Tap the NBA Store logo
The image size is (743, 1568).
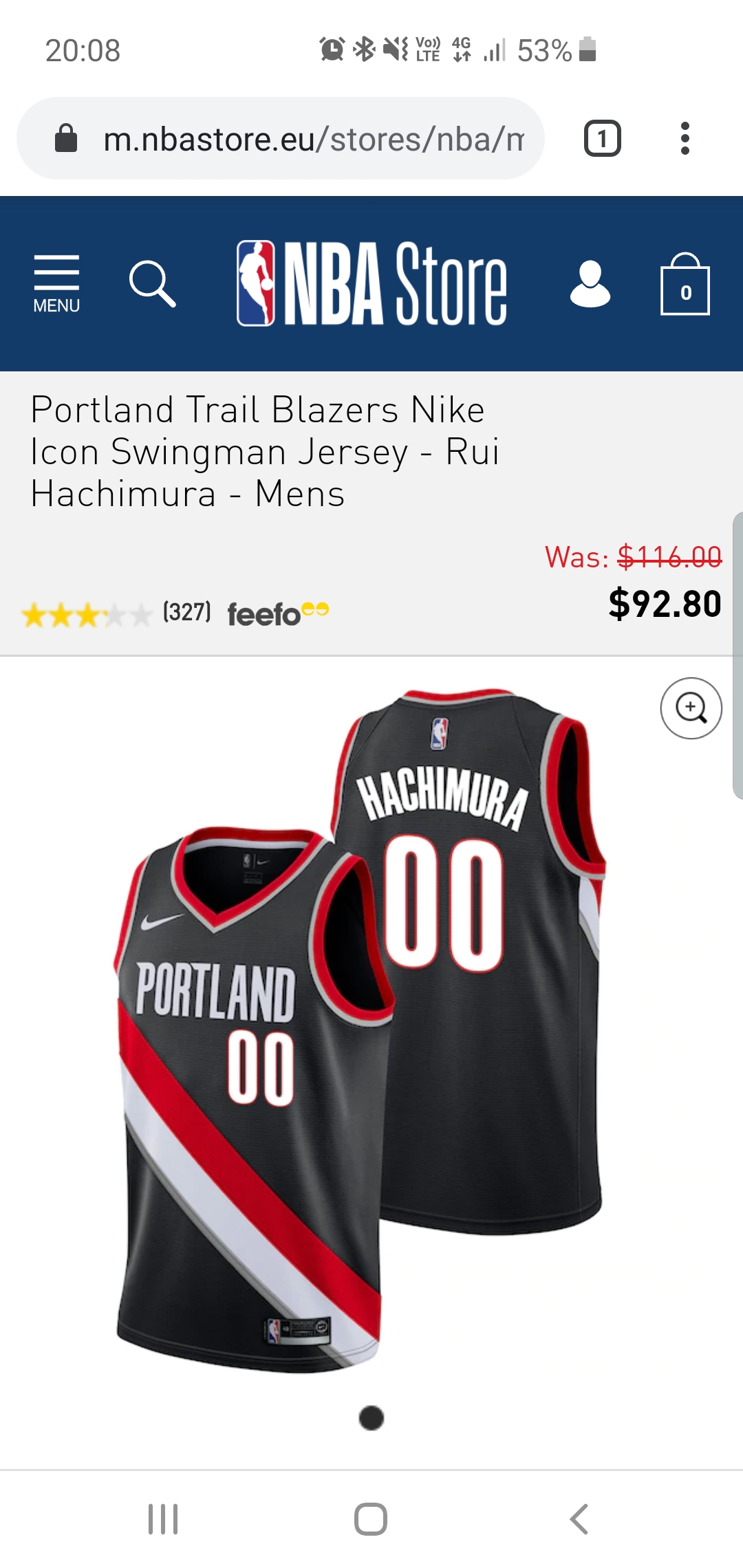(x=368, y=282)
